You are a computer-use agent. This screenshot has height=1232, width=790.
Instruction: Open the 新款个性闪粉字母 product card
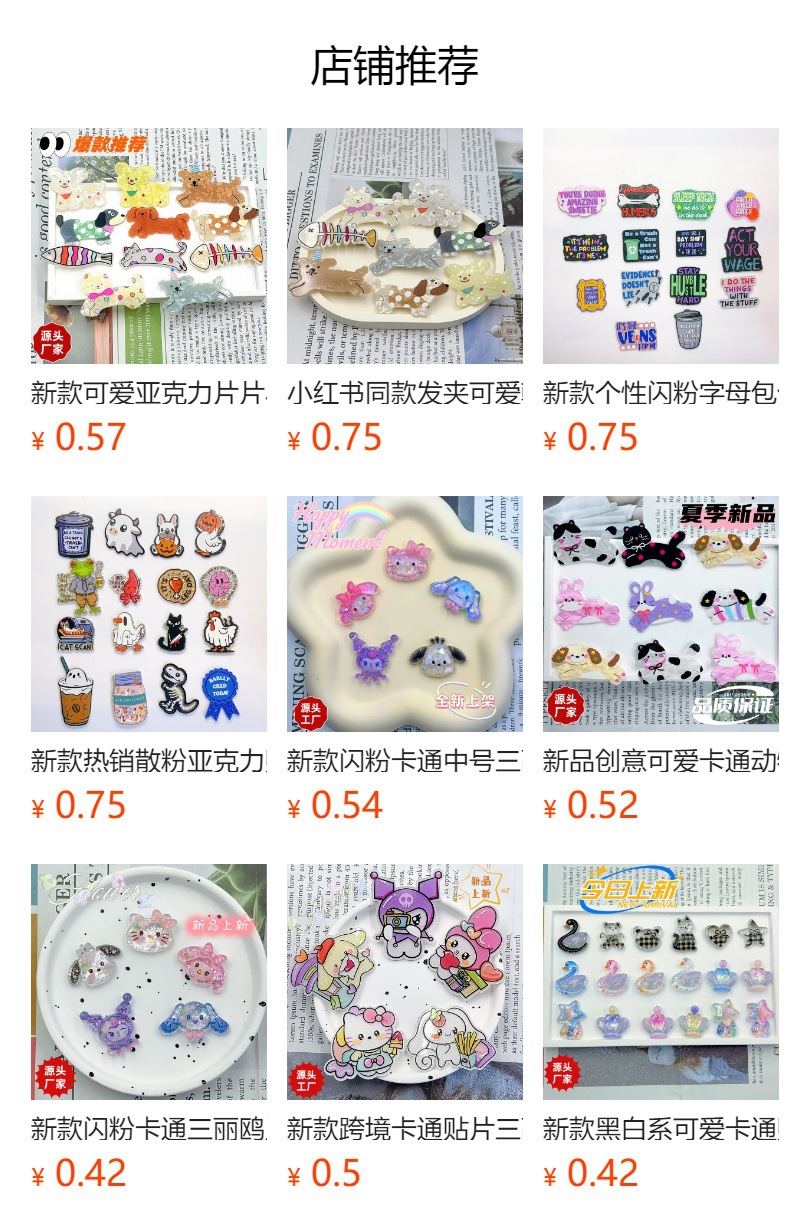point(661,246)
